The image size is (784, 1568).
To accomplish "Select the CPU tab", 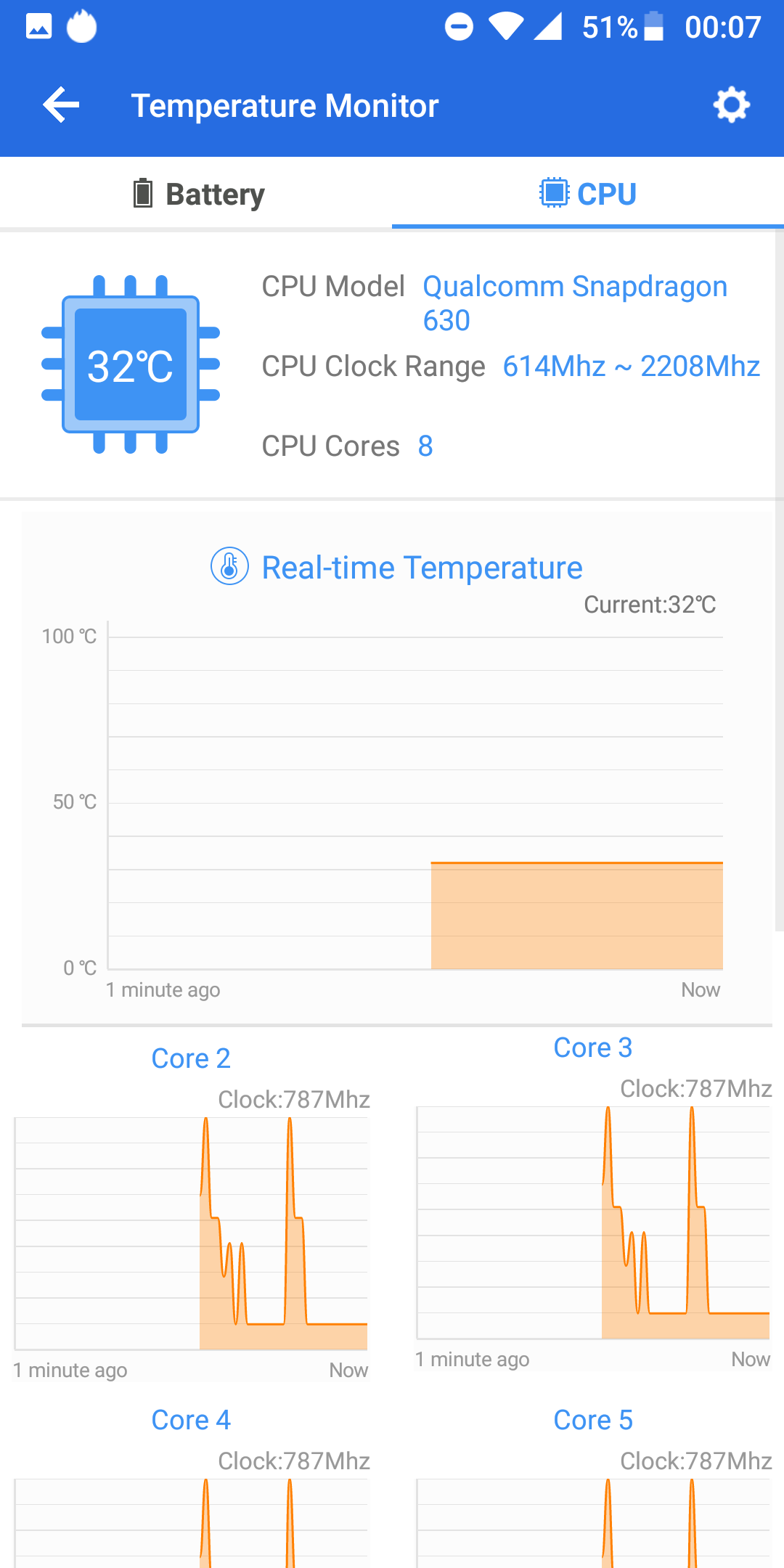I will [x=588, y=194].
